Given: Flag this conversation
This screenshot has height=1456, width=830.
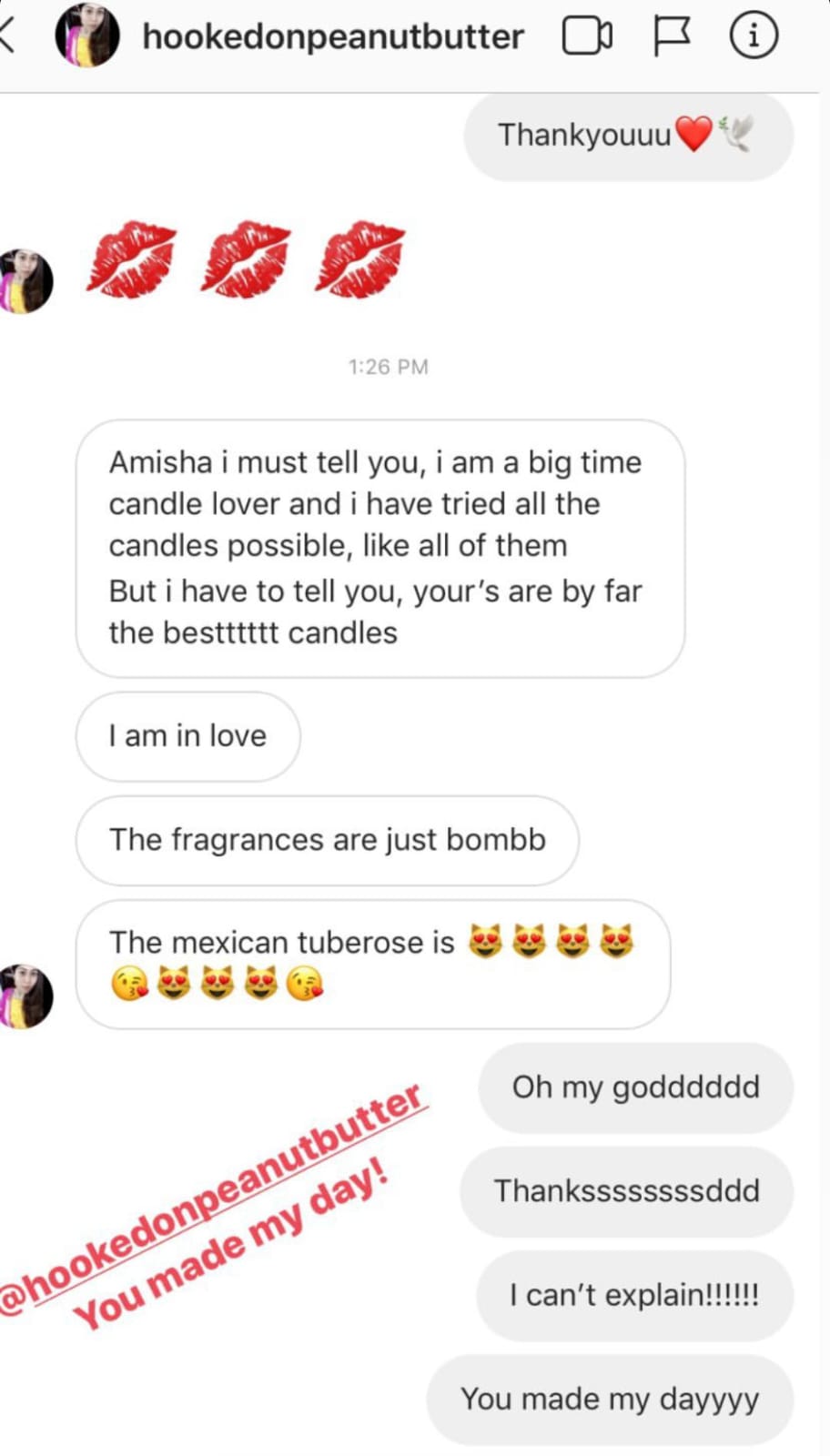Looking at the screenshot, I should [672, 36].
